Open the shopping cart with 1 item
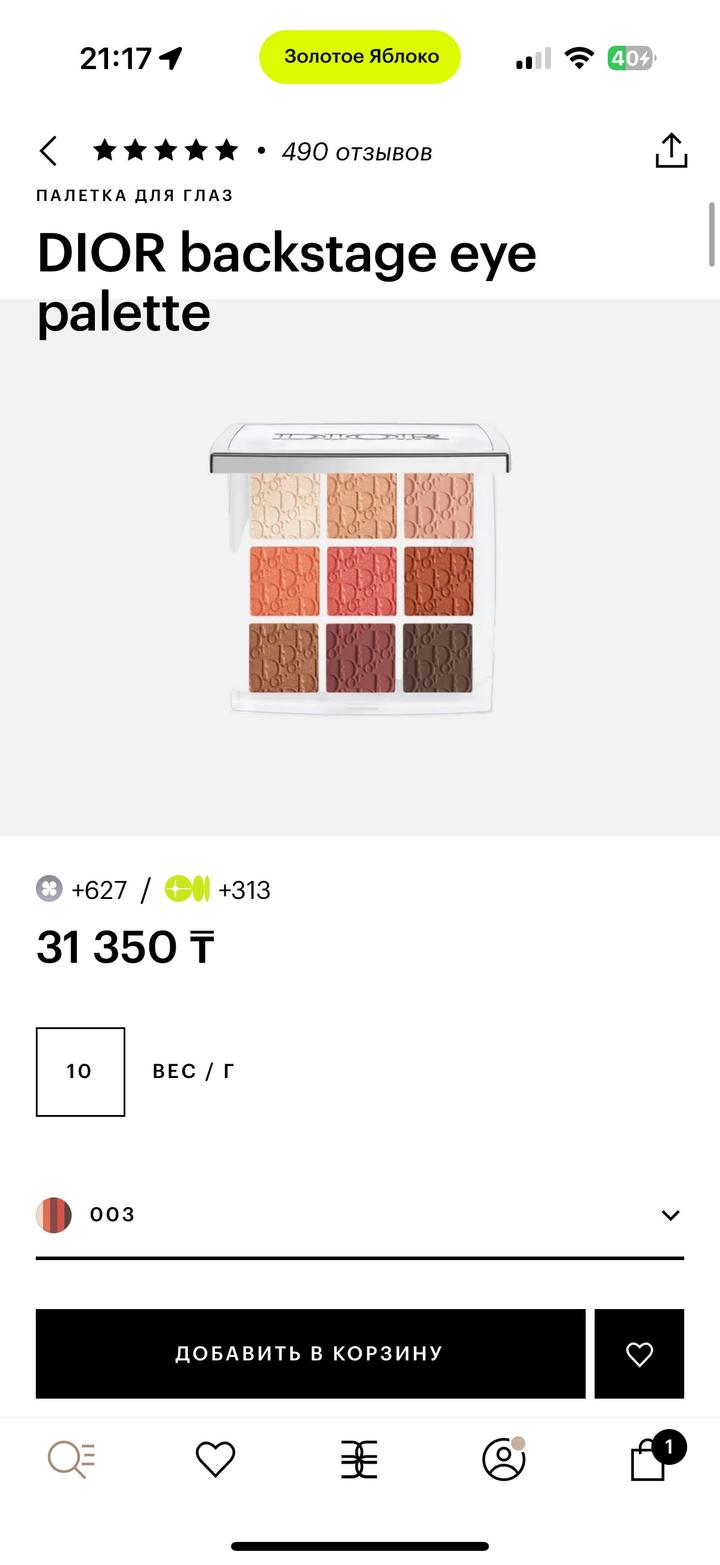The width and height of the screenshot is (720, 1565). click(x=649, y=1459)
